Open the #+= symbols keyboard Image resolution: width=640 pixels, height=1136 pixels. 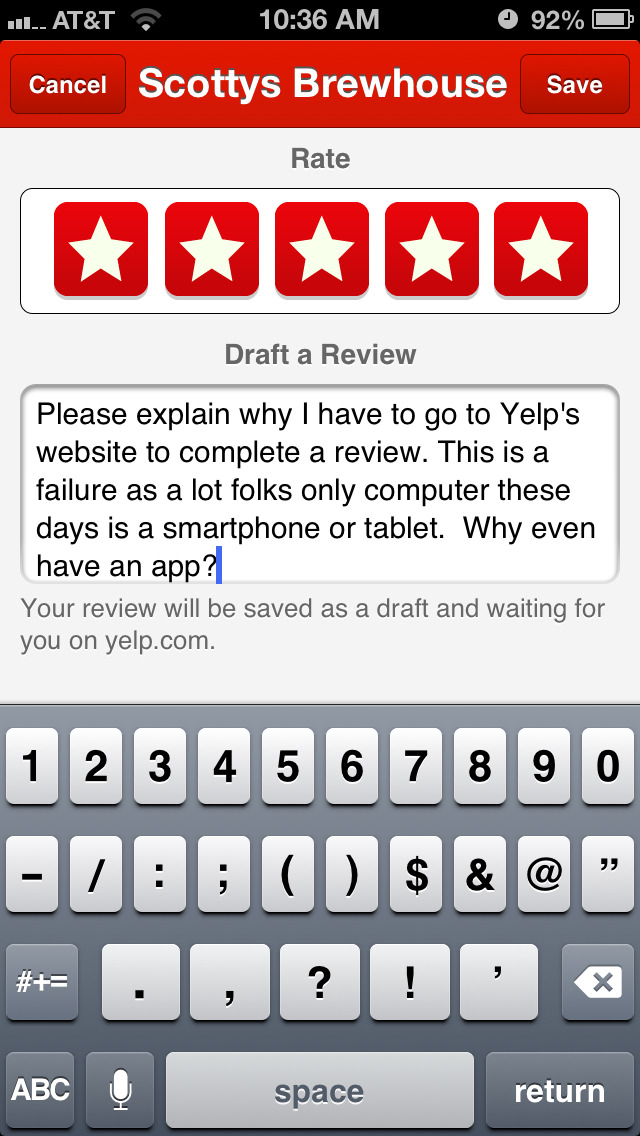click(41, 982)
